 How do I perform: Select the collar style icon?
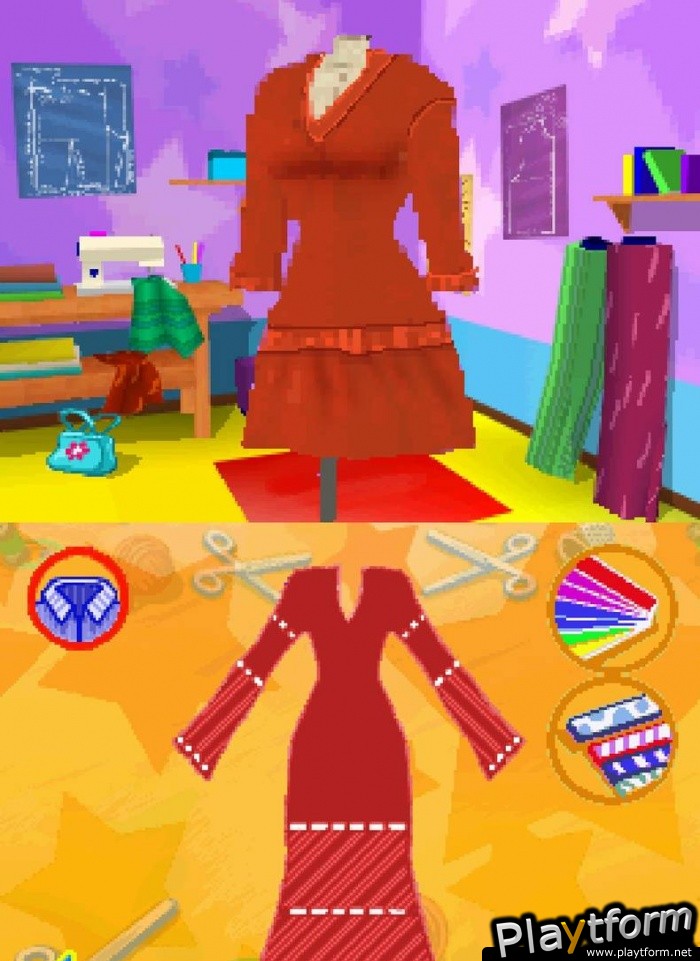tap(77, 598)
